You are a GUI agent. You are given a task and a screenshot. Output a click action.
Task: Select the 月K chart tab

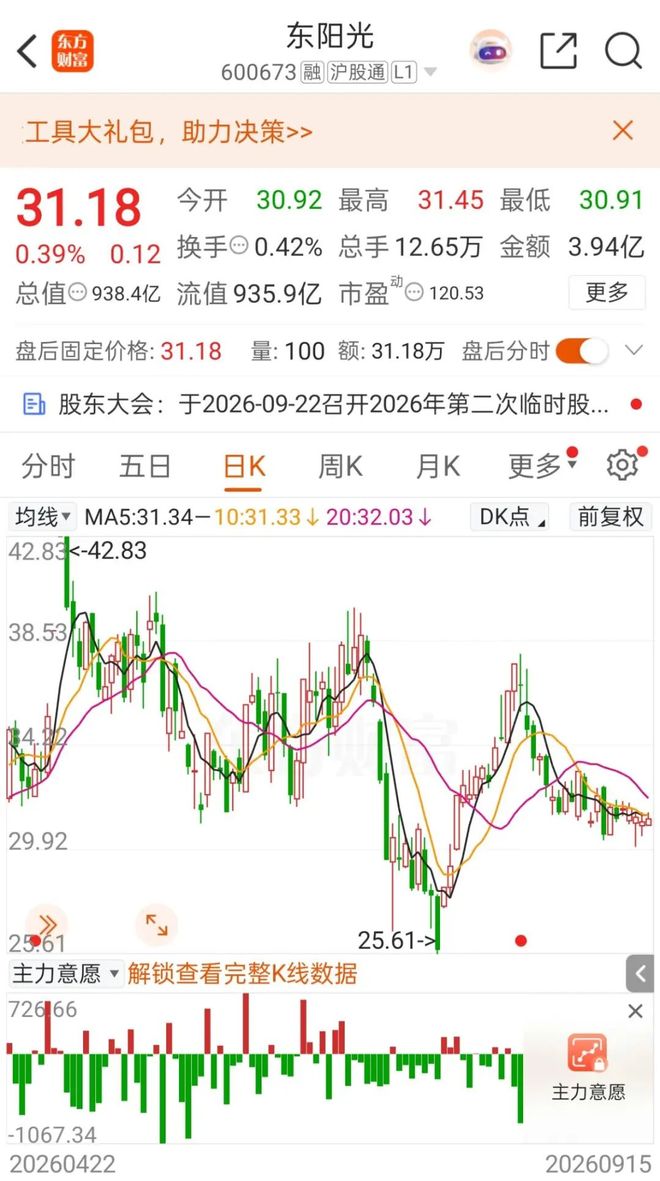[438, 466]
